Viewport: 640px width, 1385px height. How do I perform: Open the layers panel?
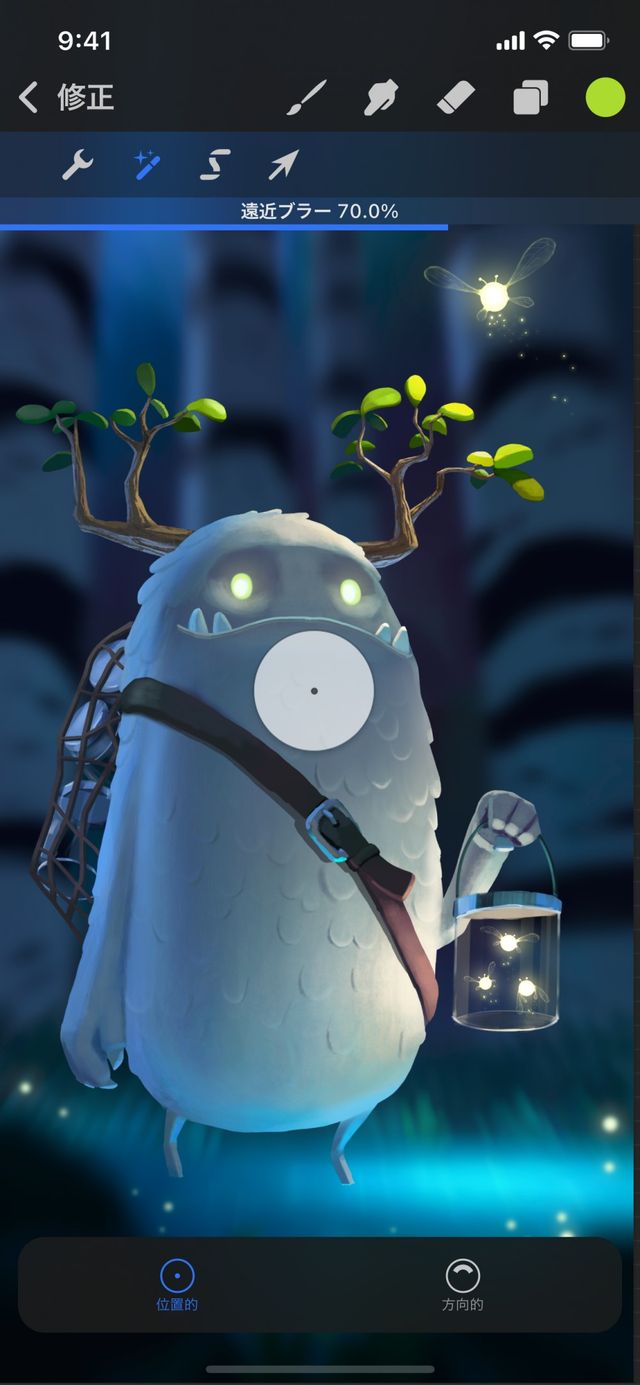click(x=530, y=99)
